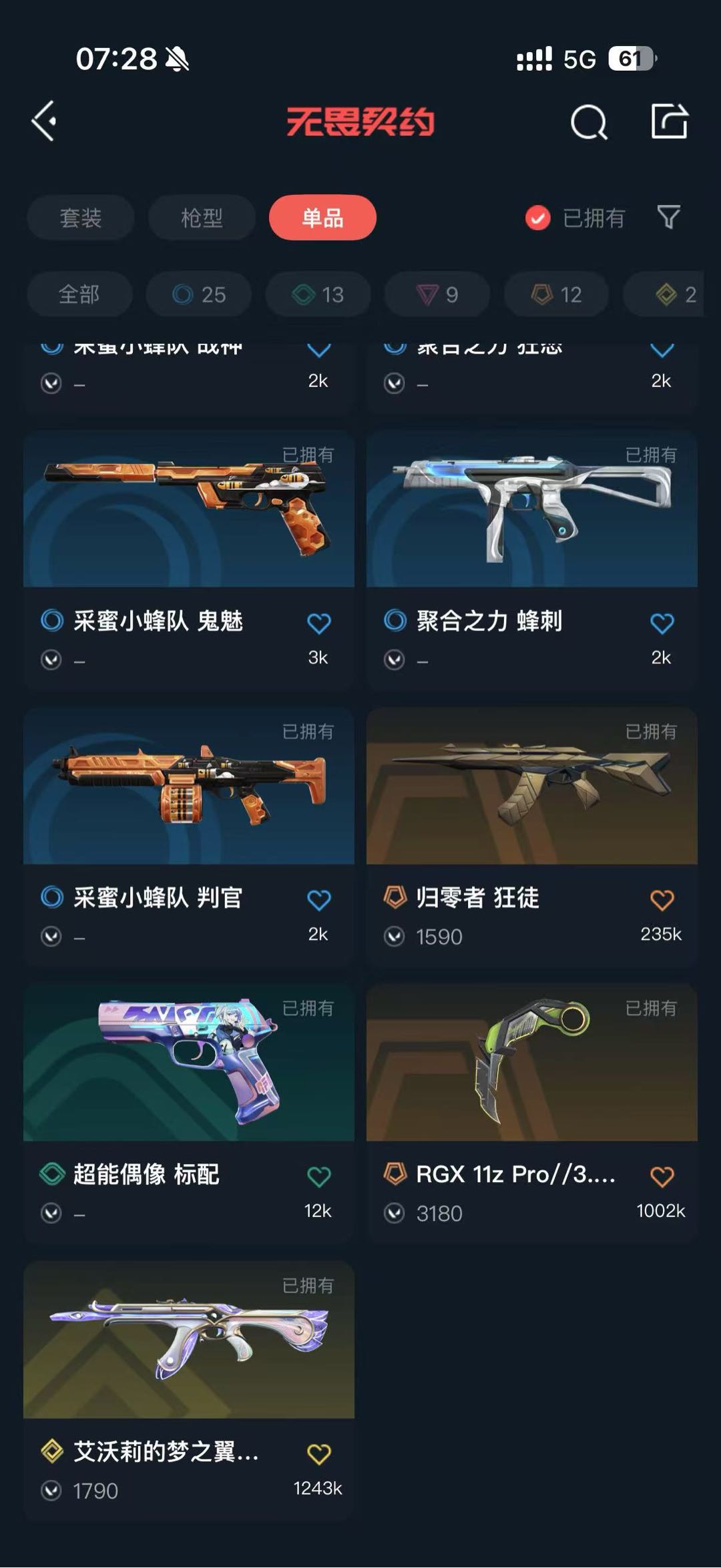Viewport: 721px width, 1568px height.
Task: Open the funnel filter icon
Action: pyautogui.click(x=668, y=217)
